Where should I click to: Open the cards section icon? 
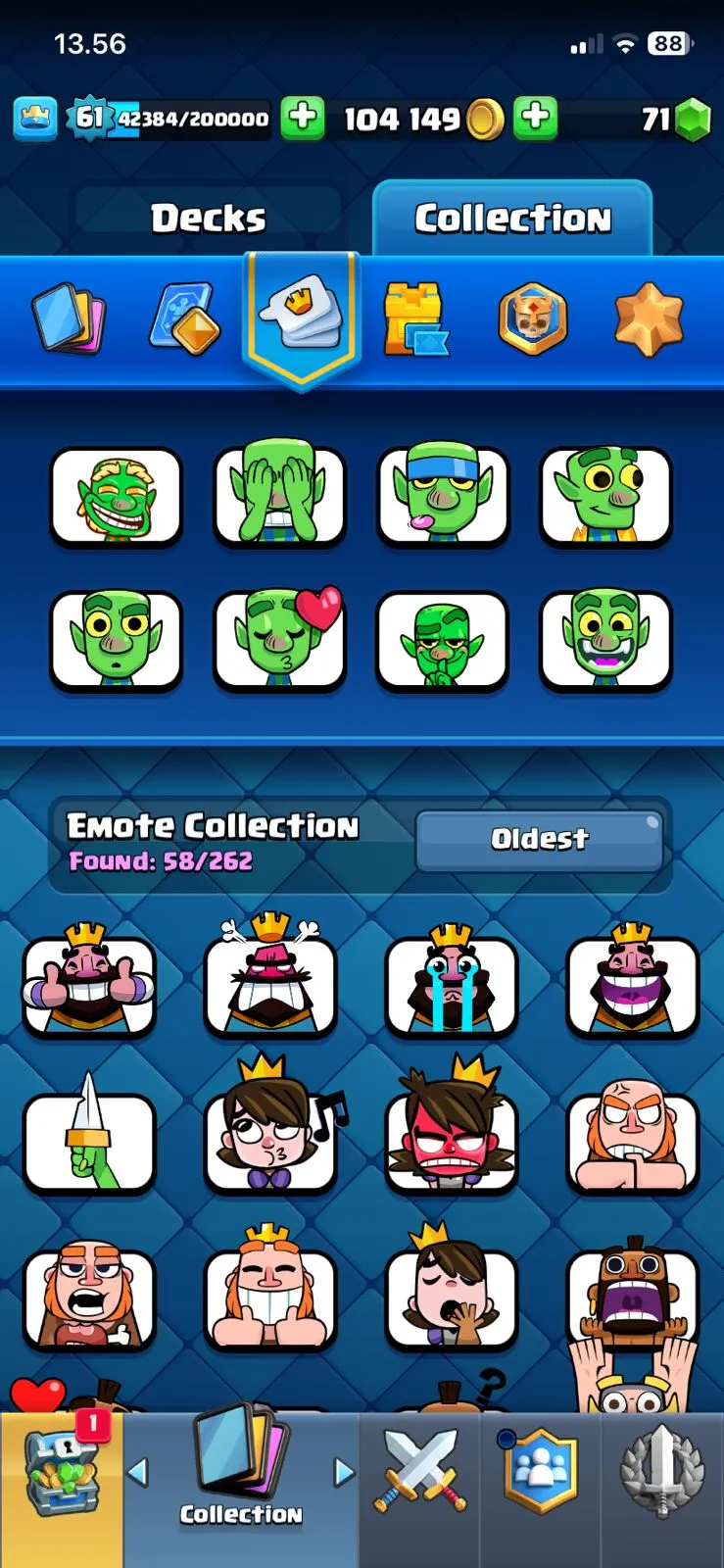[69, 318]
